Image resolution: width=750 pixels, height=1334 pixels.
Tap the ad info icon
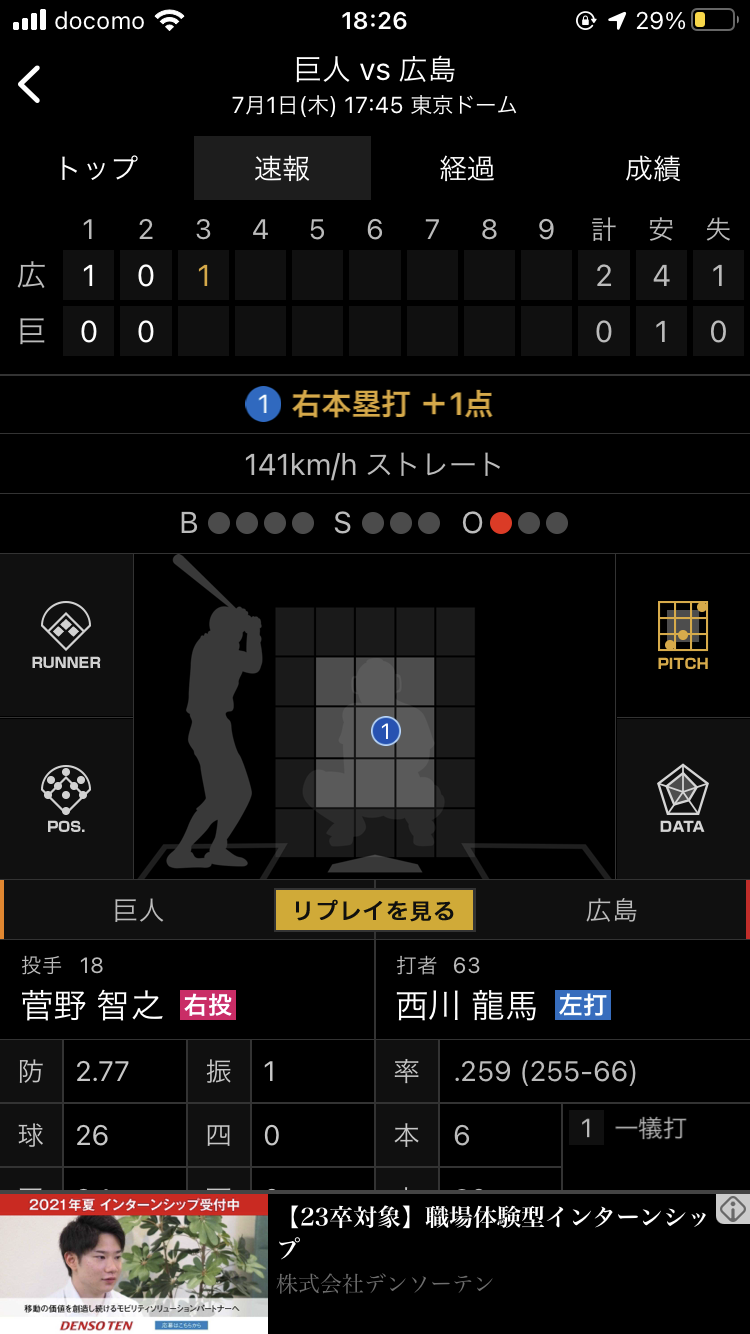tap(733, 1209)
